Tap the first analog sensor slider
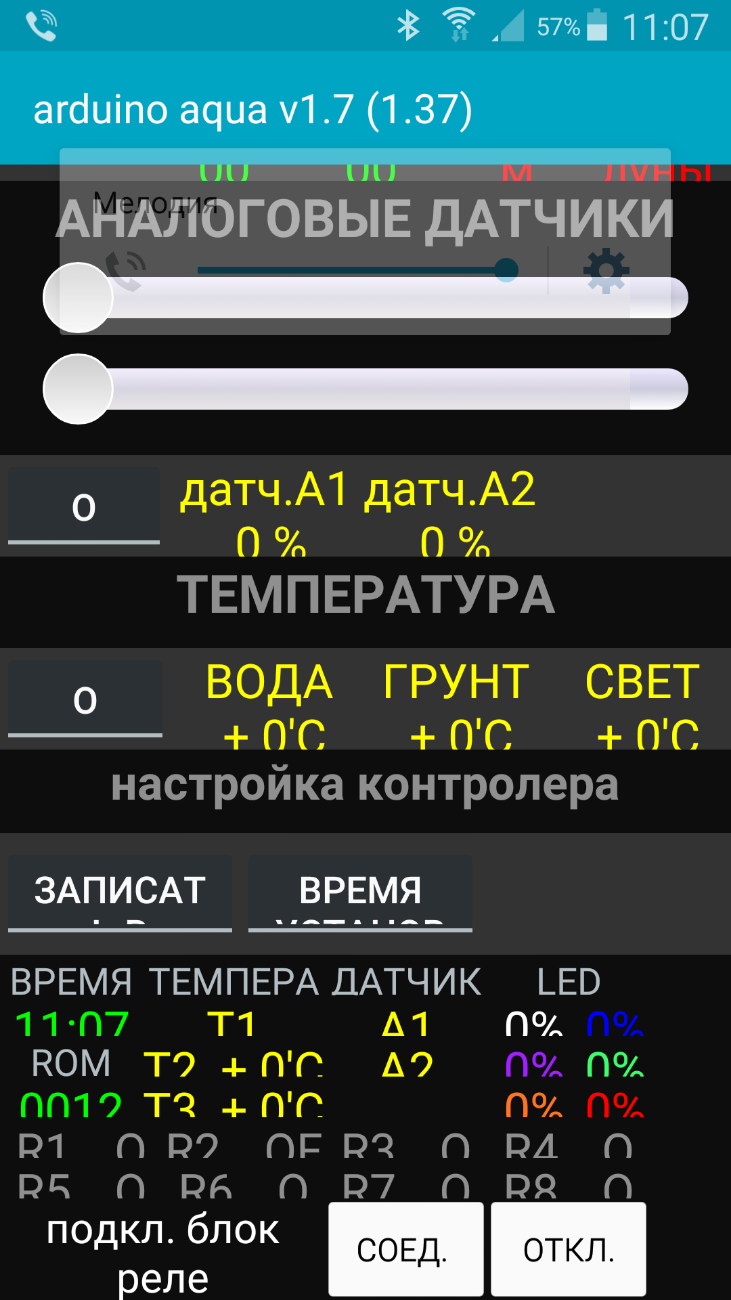The image size is (731, 1300). 365,297
